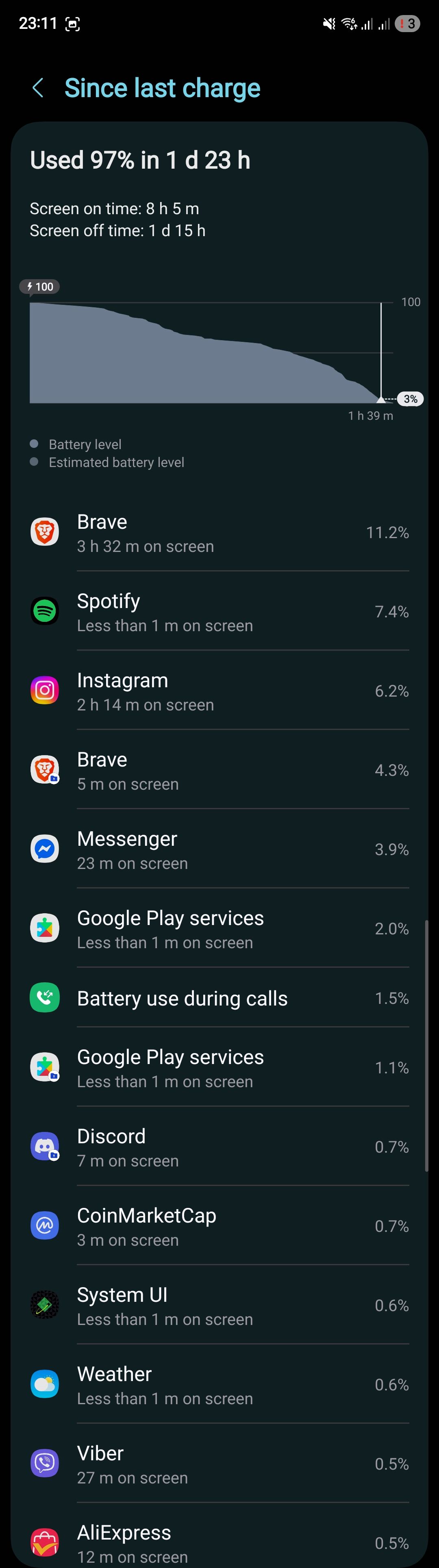Screen dimensions: 439x1568
Task: View Instagram battery usage details
Action: (x=219, y=691)
